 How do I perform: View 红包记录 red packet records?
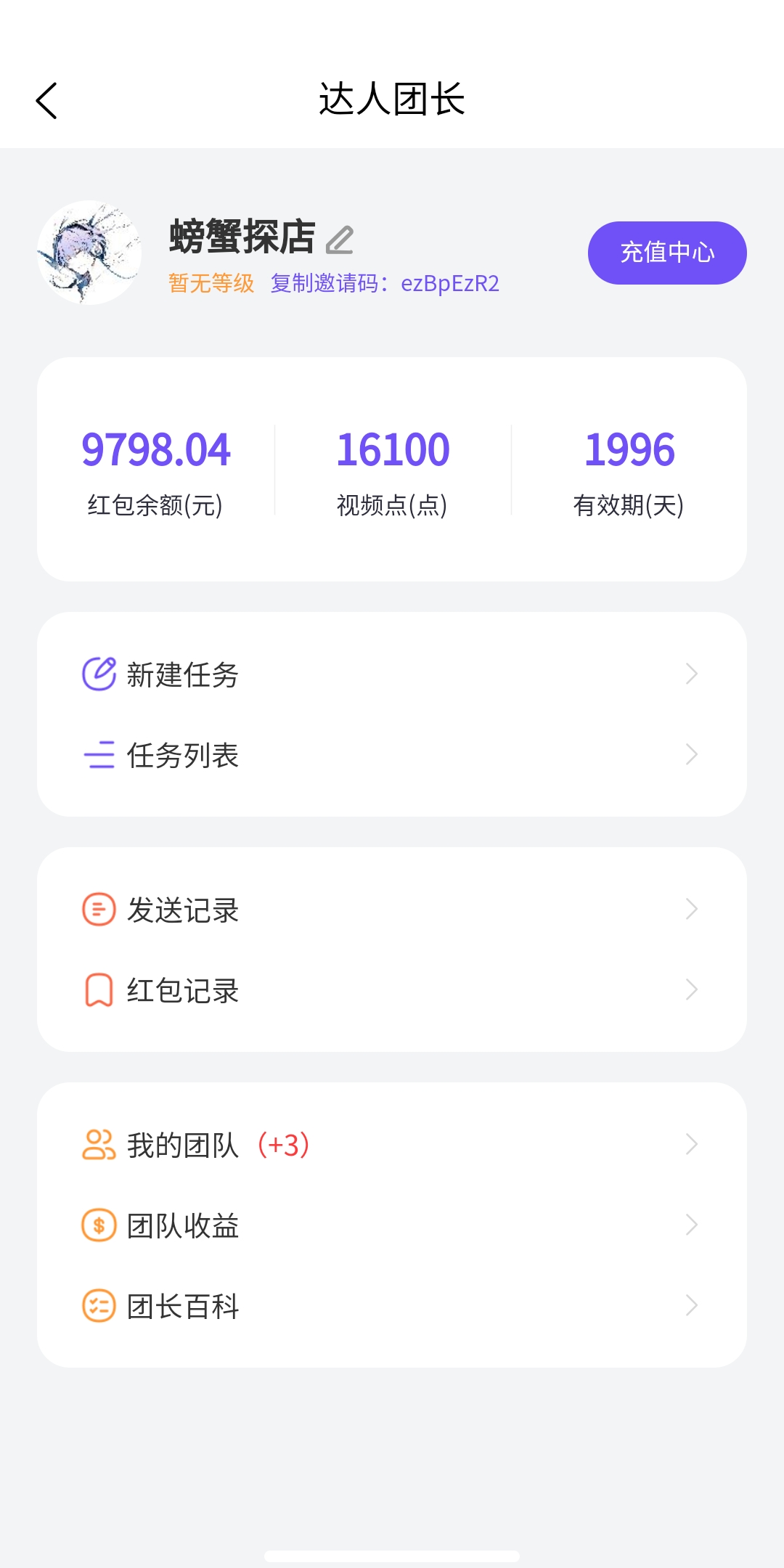pos(392,990)
